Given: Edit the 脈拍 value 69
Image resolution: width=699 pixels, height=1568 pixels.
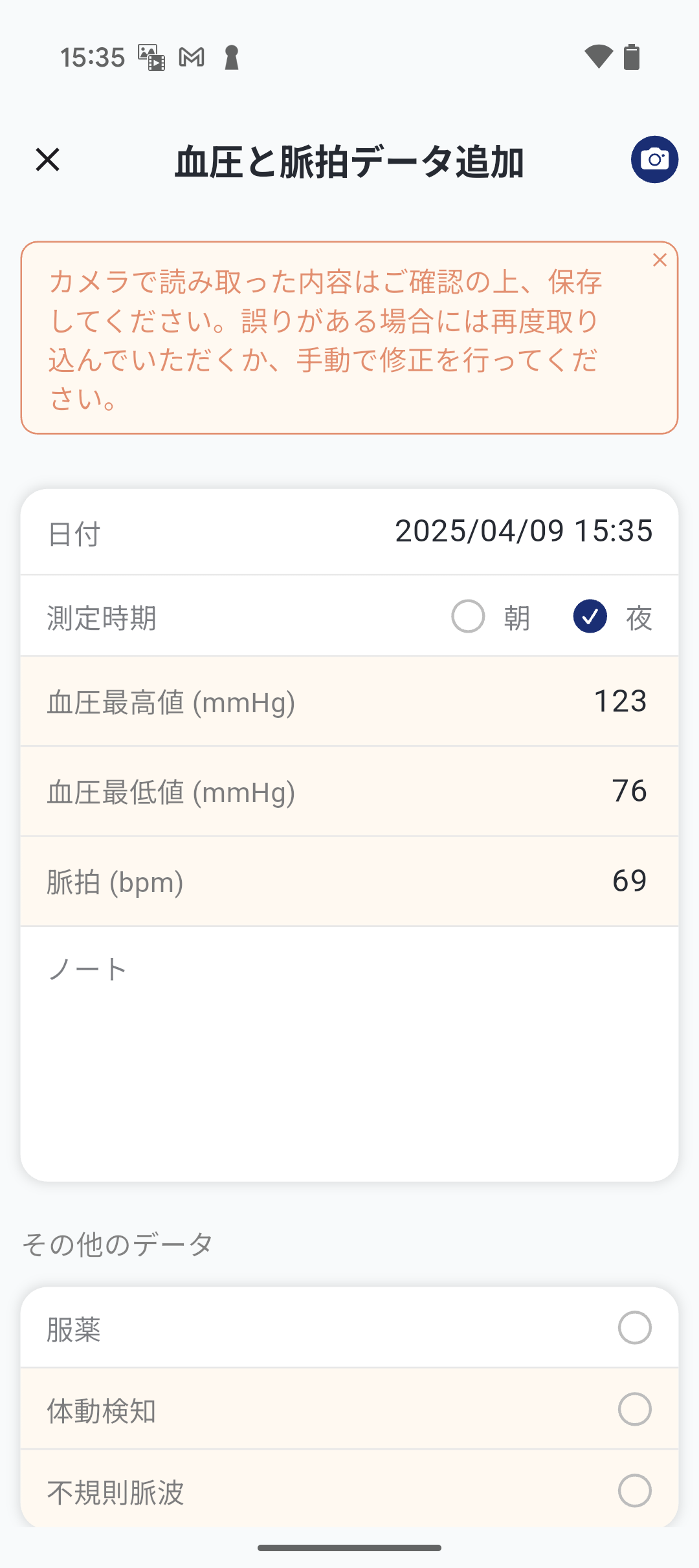Looking at the screenshot, I should pos(349,882).
